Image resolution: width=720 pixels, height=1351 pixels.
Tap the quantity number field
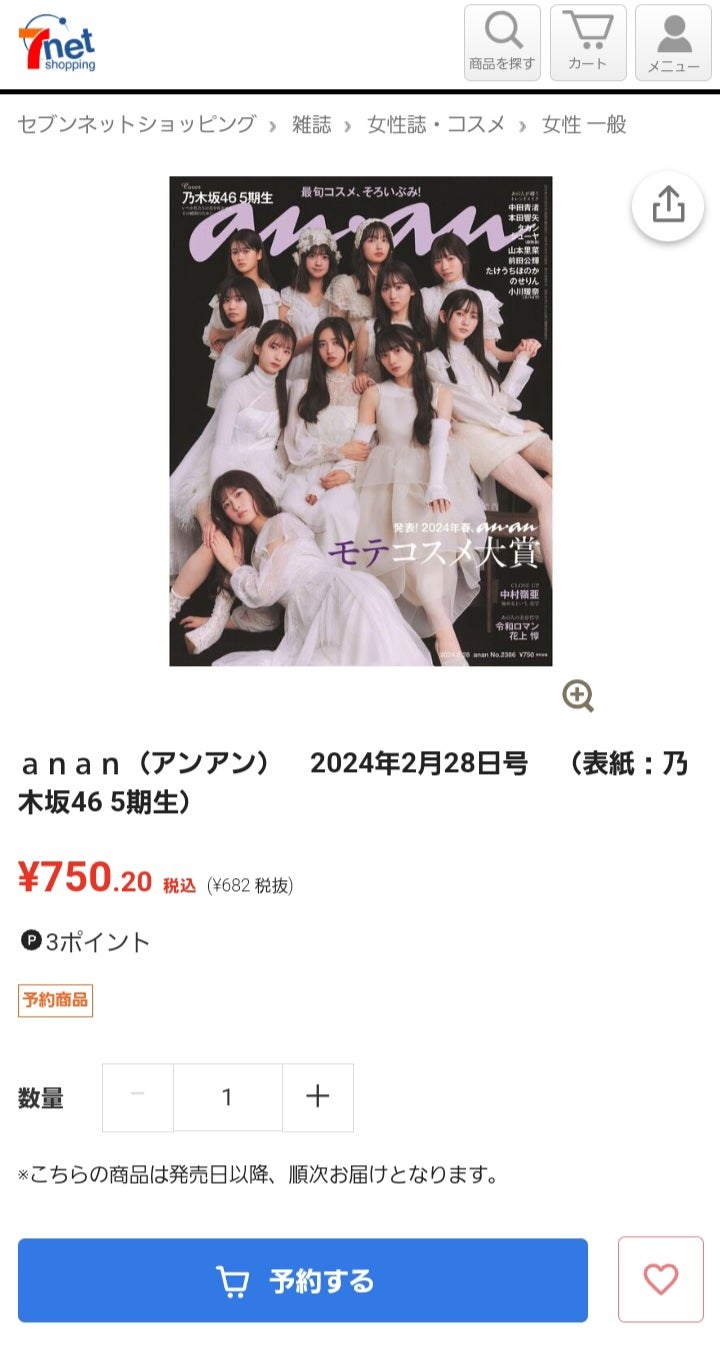tap(228, 1097)
